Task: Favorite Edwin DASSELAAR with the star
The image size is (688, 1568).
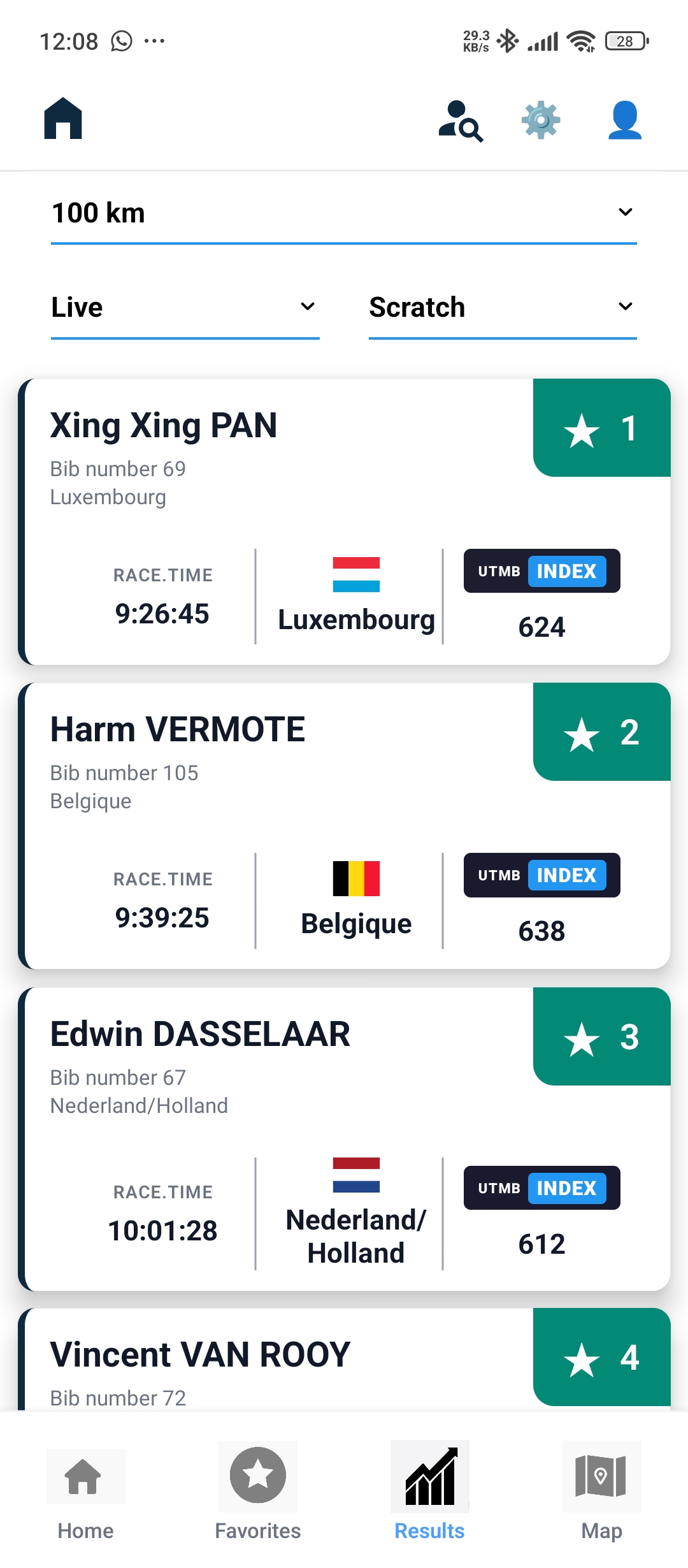Action: [582, 1039]
